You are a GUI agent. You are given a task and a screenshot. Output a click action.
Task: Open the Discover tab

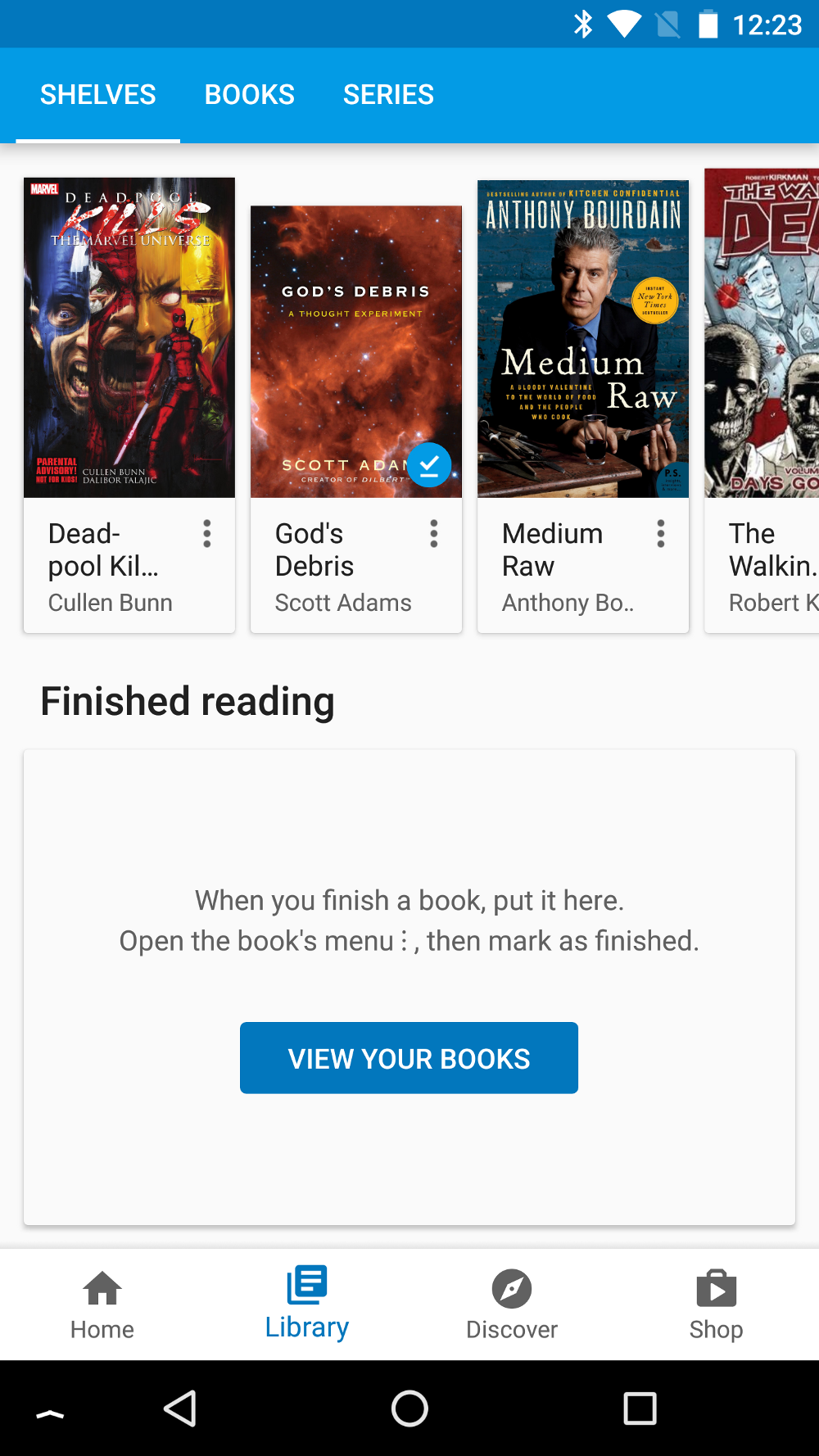pos(512,1305)
